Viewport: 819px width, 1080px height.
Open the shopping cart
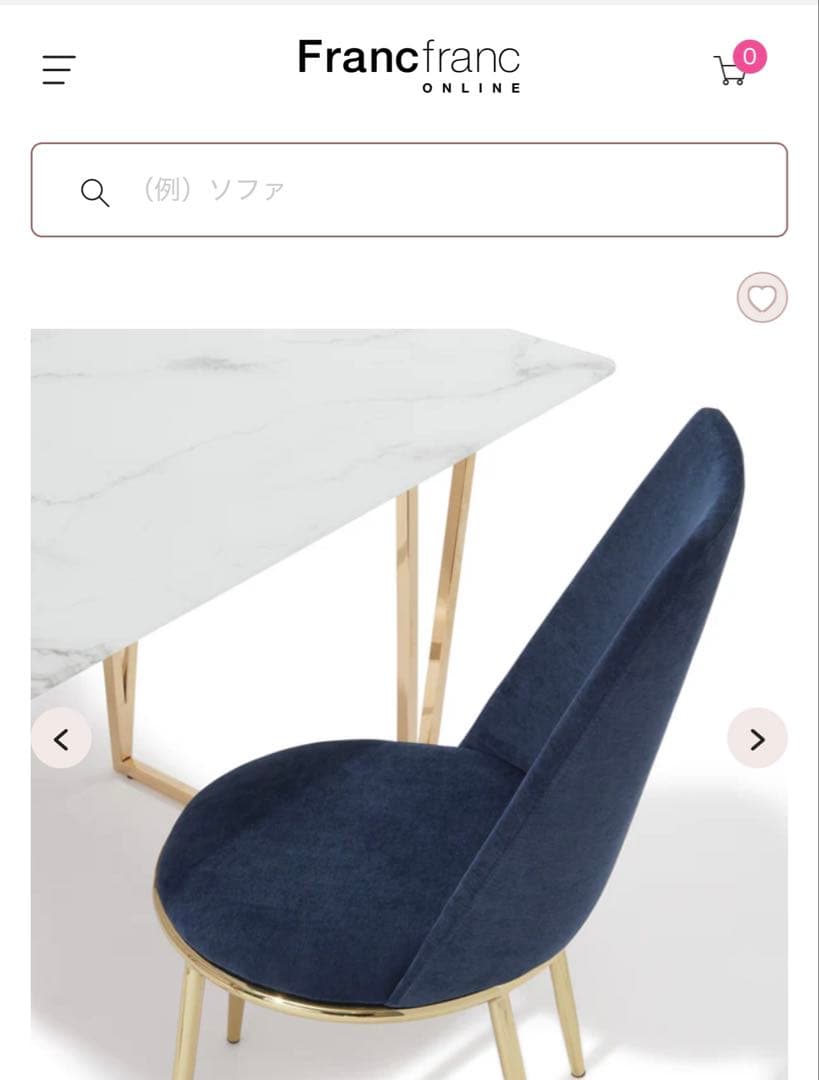[732, 69]
